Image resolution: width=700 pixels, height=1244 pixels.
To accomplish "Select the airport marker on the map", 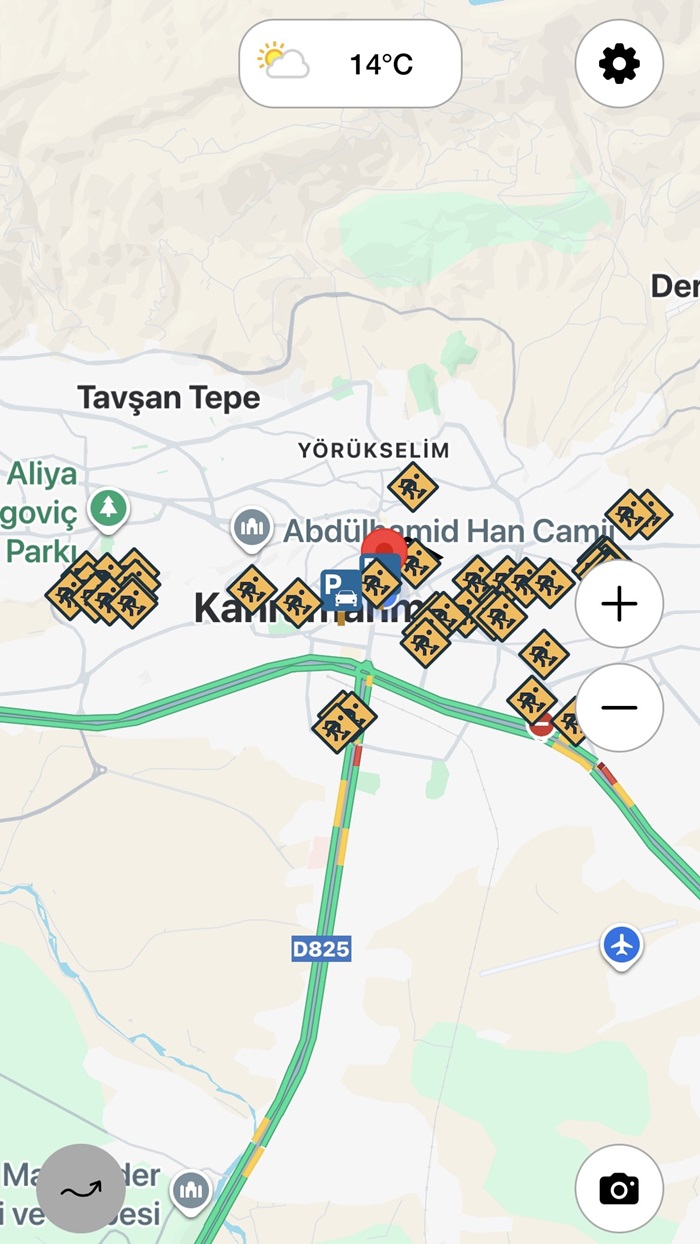I will (621, 944).
